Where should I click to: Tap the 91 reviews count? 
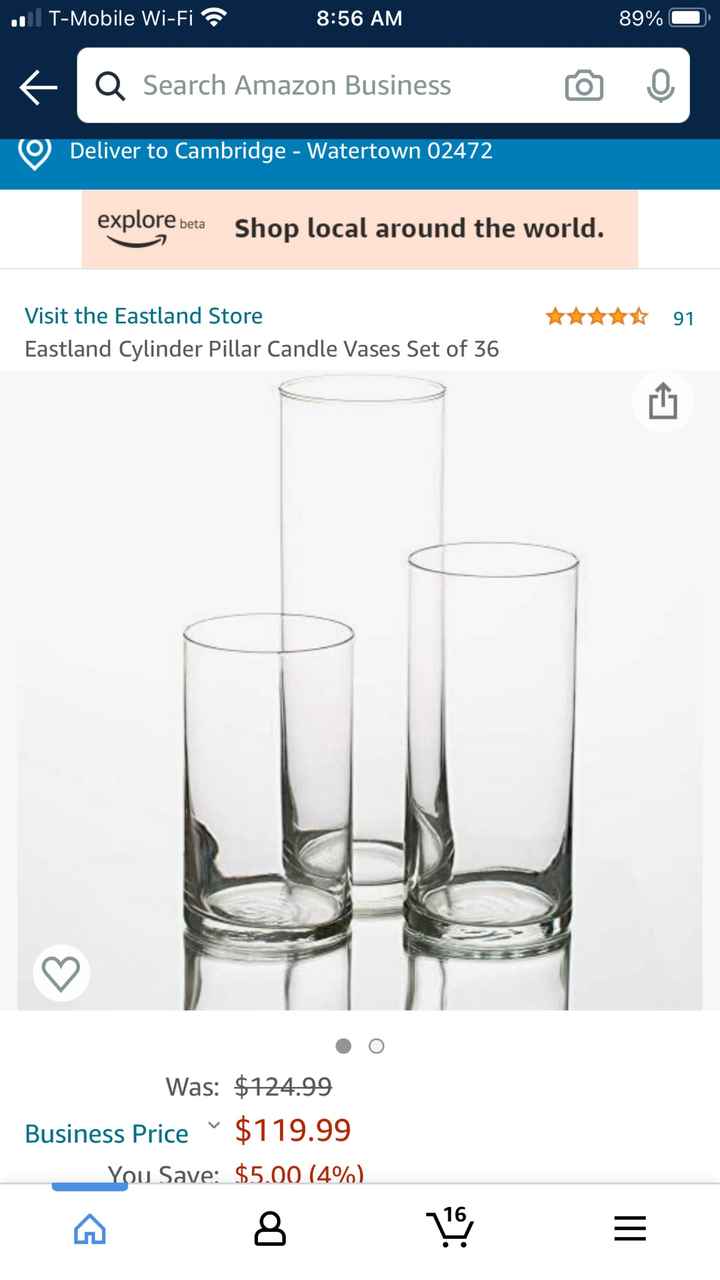(x=684, y=318)
